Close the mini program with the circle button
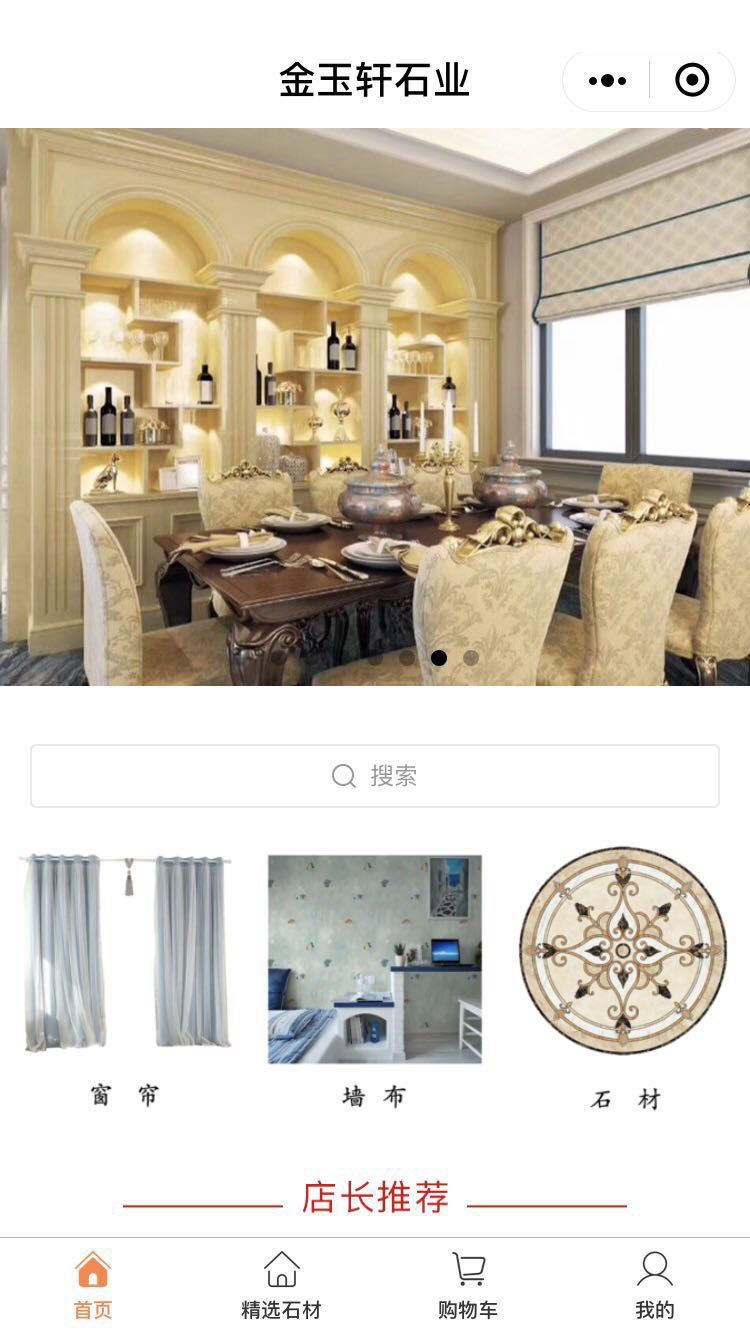750x1334 pixels. coord(692,81)
